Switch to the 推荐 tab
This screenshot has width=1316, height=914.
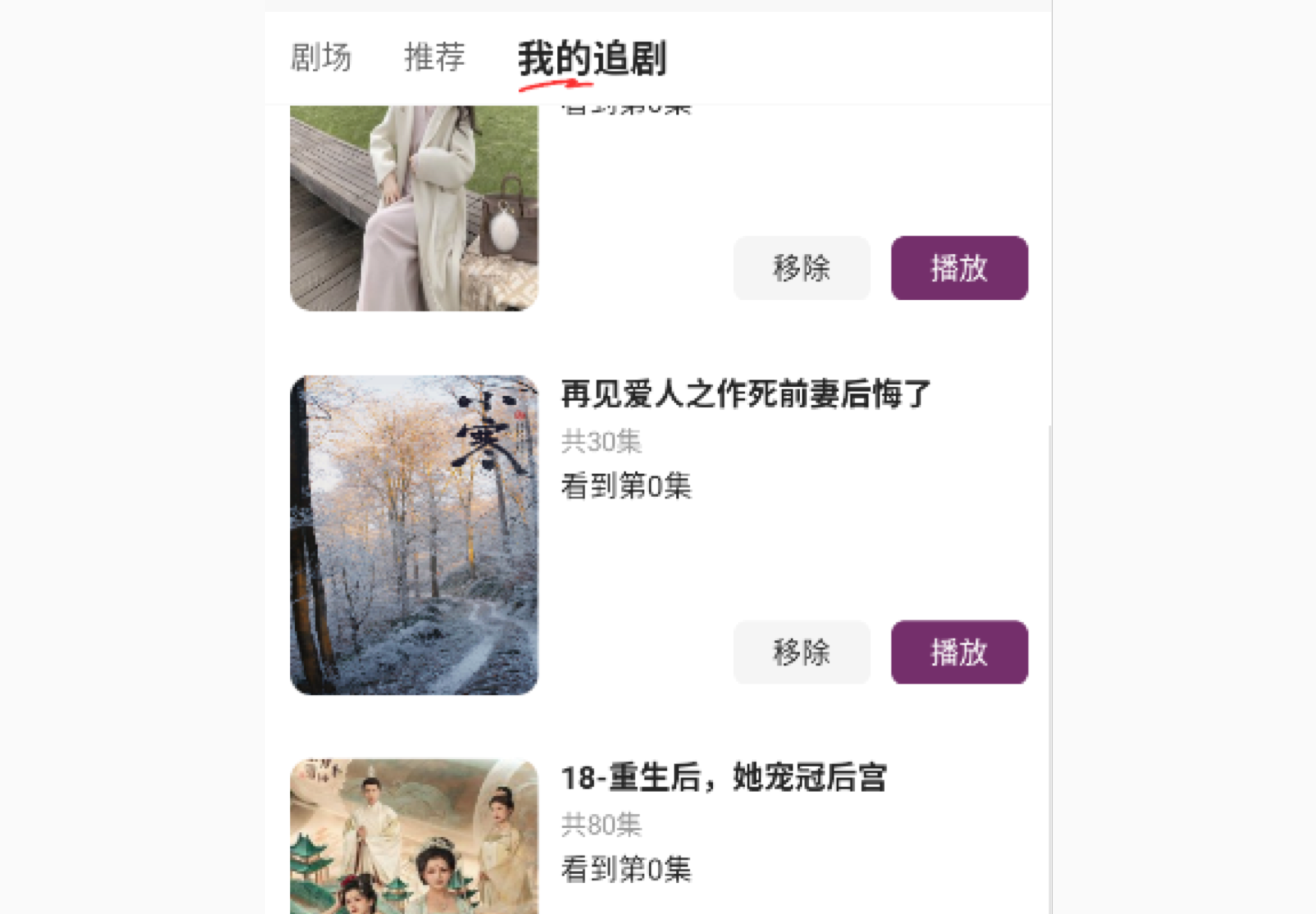point(434,58)
